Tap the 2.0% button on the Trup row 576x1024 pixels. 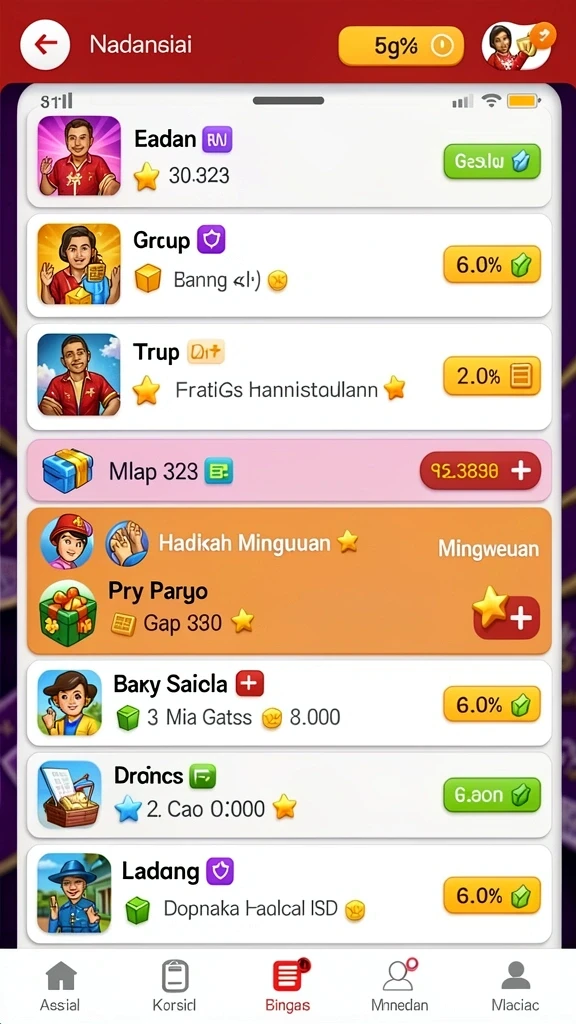[x=492, y=376]
